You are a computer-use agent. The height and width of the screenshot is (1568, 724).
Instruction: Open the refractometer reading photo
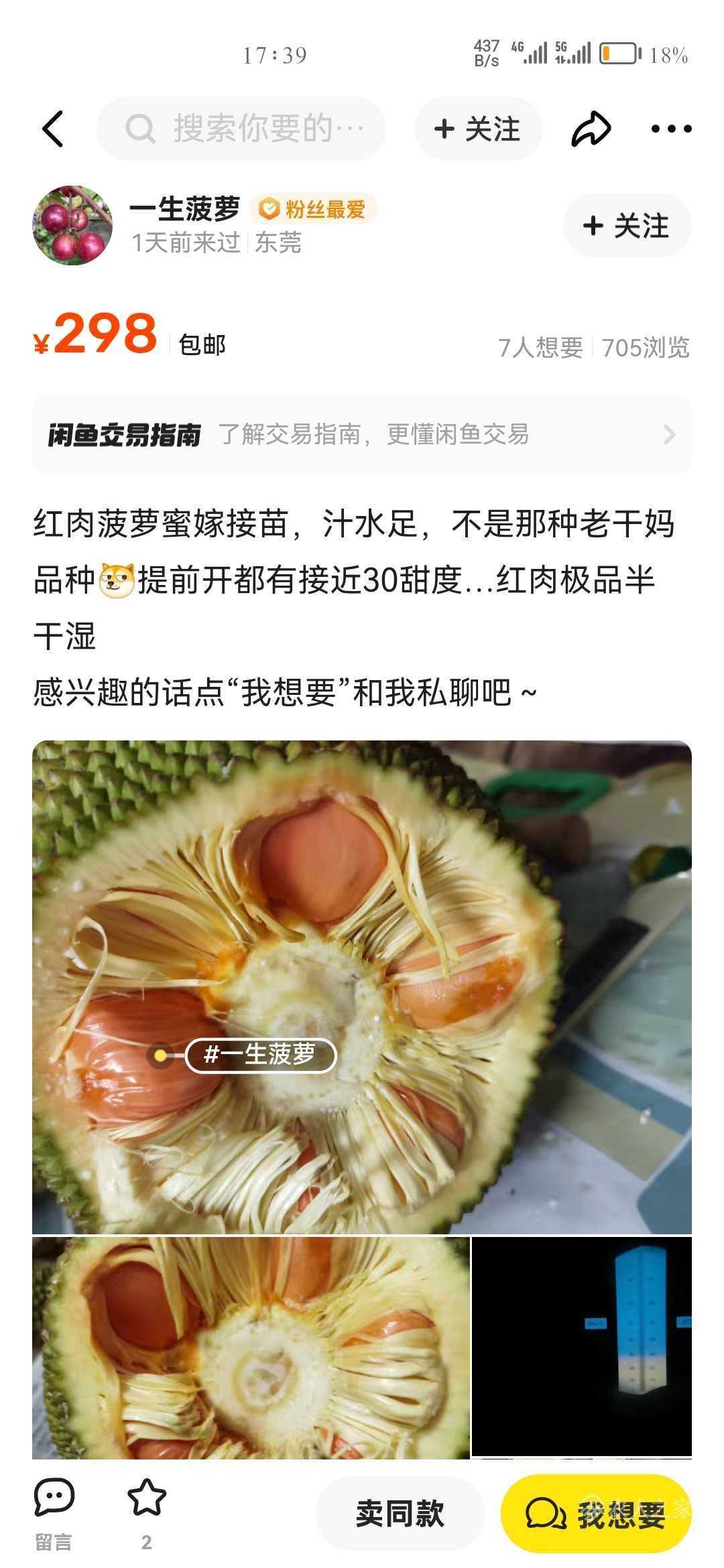582,1346
